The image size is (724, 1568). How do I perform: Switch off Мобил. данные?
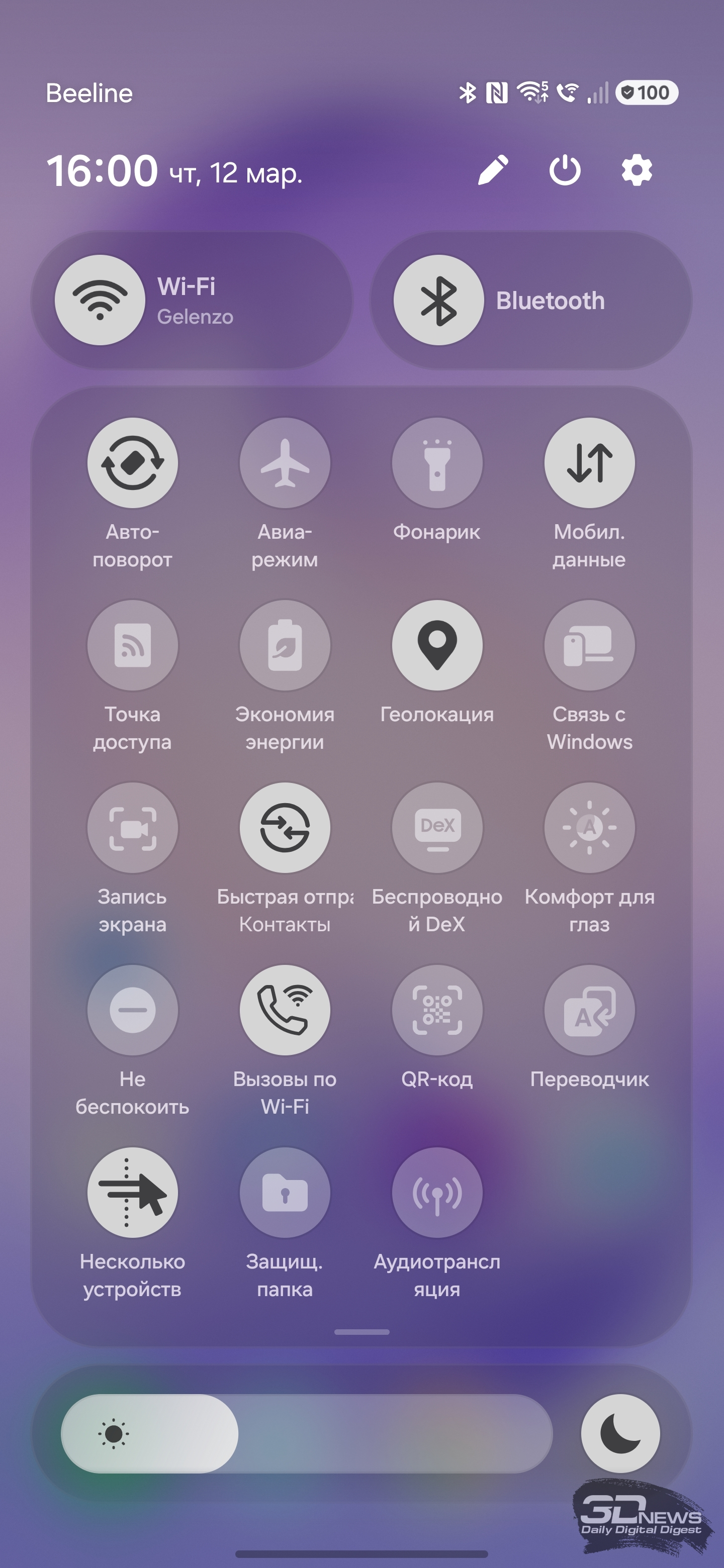[589, 462]
